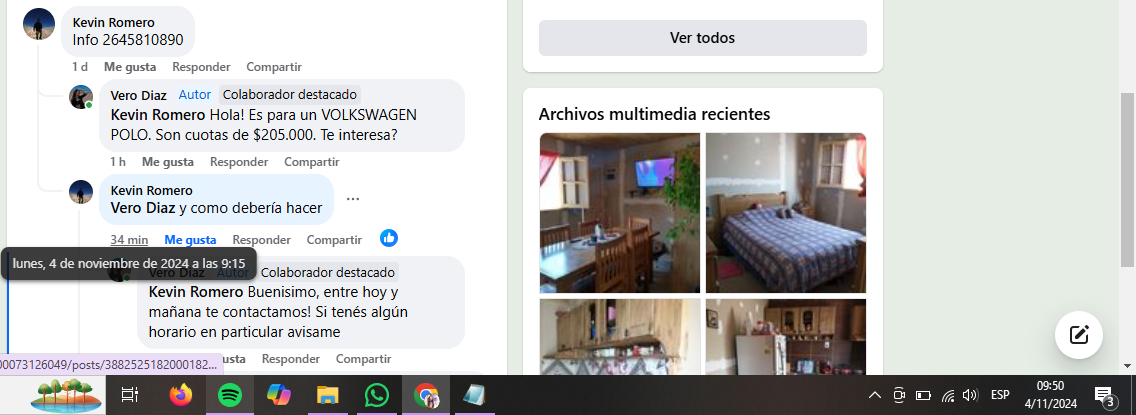Viewport: 1136px width, 415px height.
Task: Open the dining room photo thumbnail
Action: point(619,212)
